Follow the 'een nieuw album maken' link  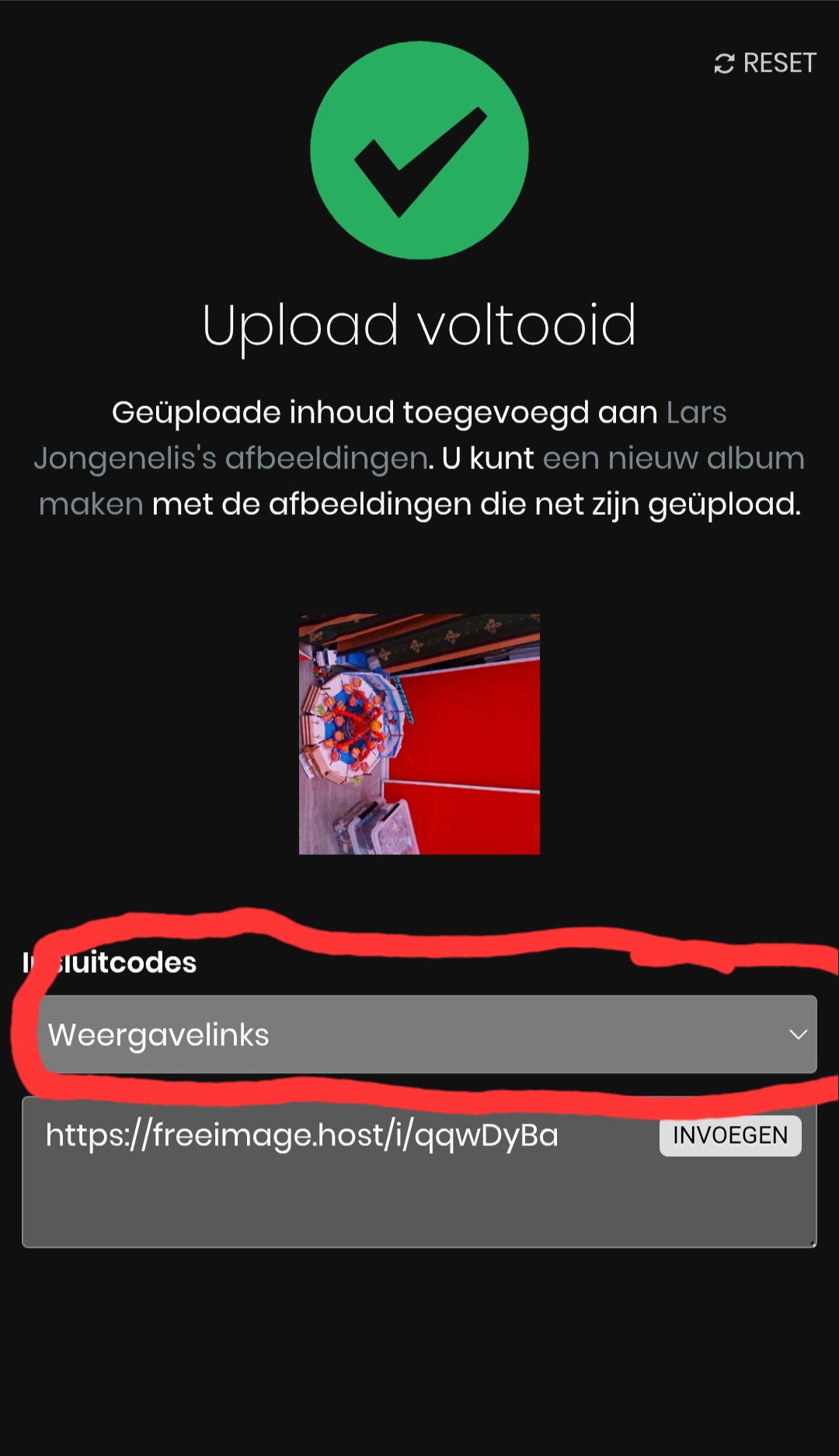click(x=673, y=458)
